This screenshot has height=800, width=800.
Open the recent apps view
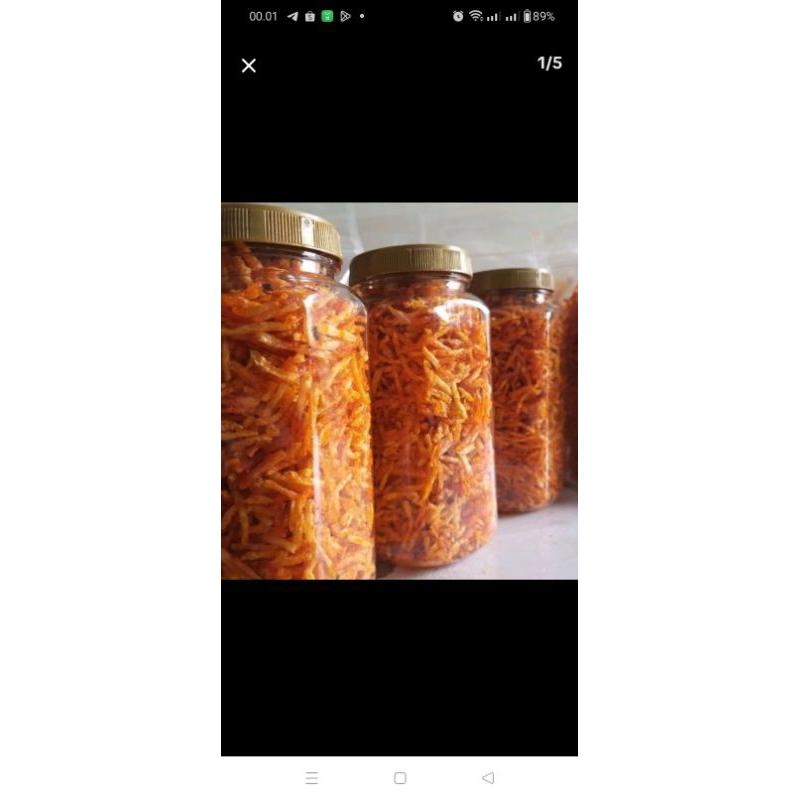tap(312, 778)
